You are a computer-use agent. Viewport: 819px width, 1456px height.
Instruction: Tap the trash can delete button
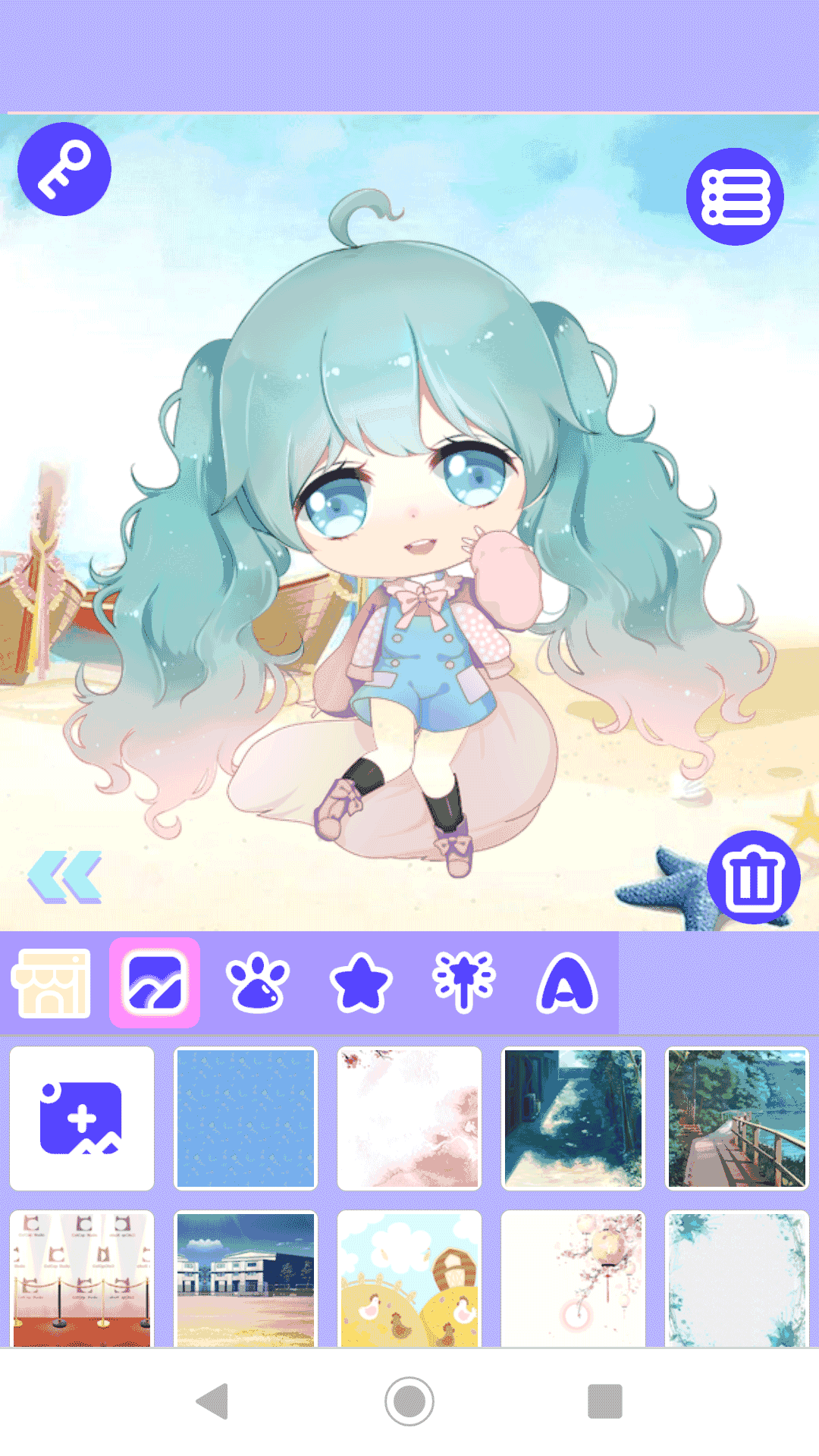click(x=753, y=877)
